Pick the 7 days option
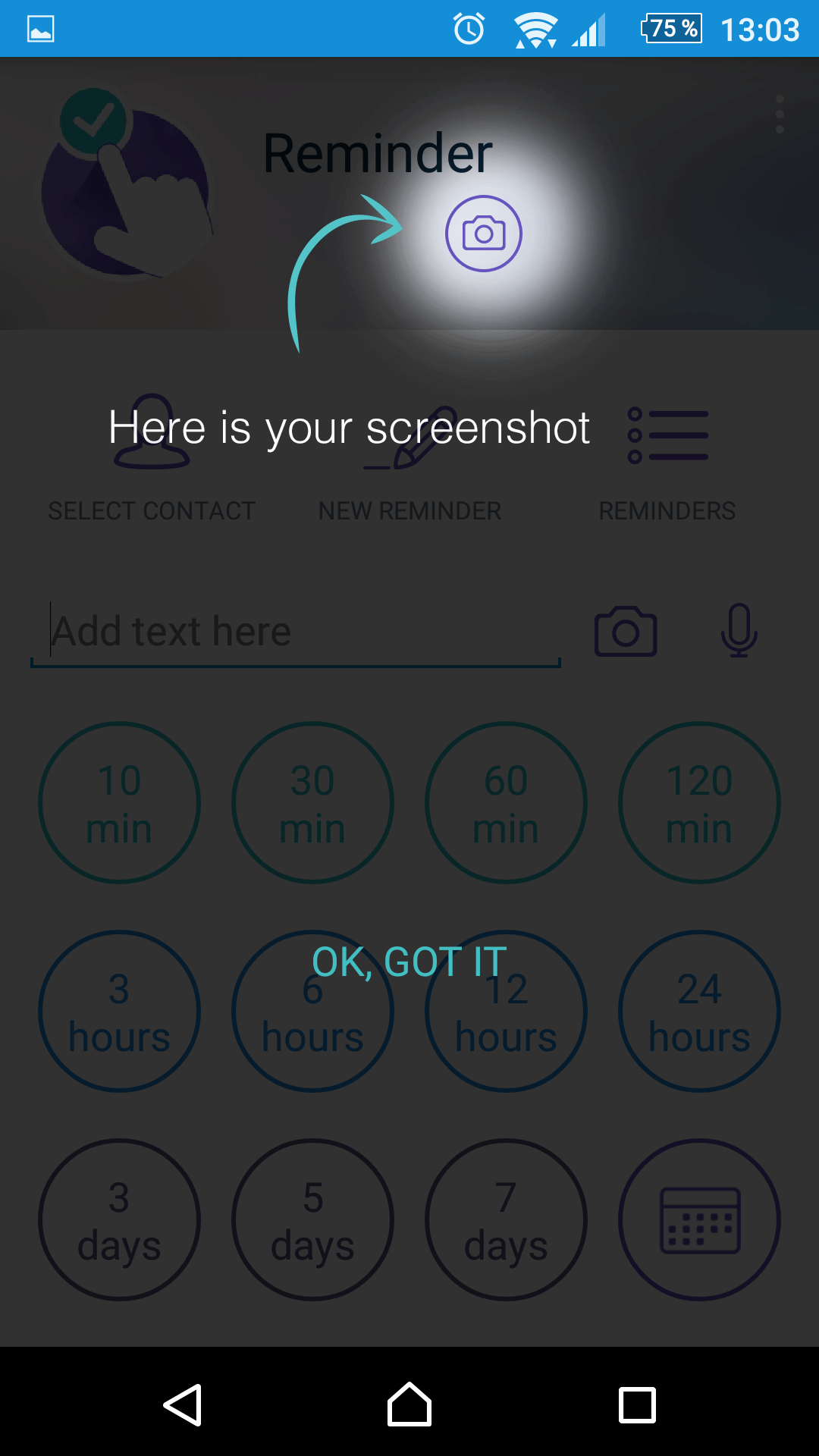Image resolution: width=819 pixels, height=1456 pixels. 506,1219
